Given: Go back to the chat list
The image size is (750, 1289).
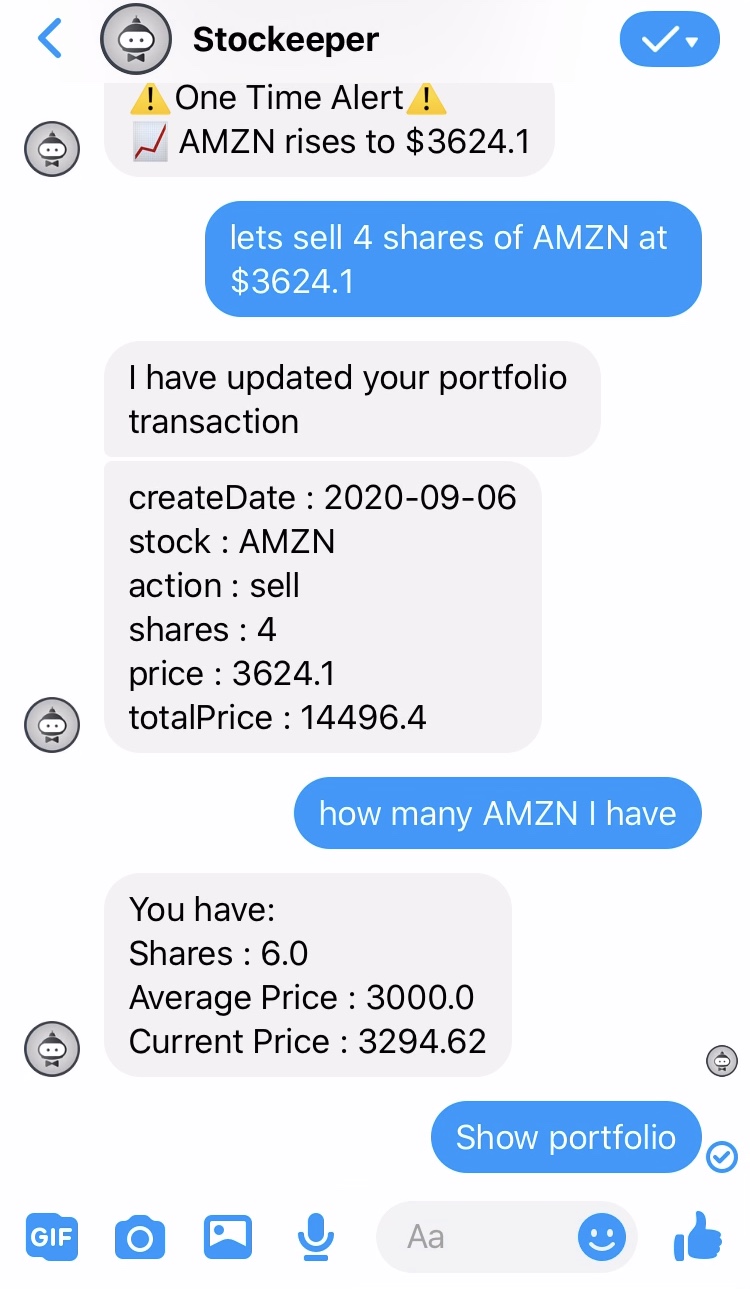Looking at the screenshot, I should [49, 40].
